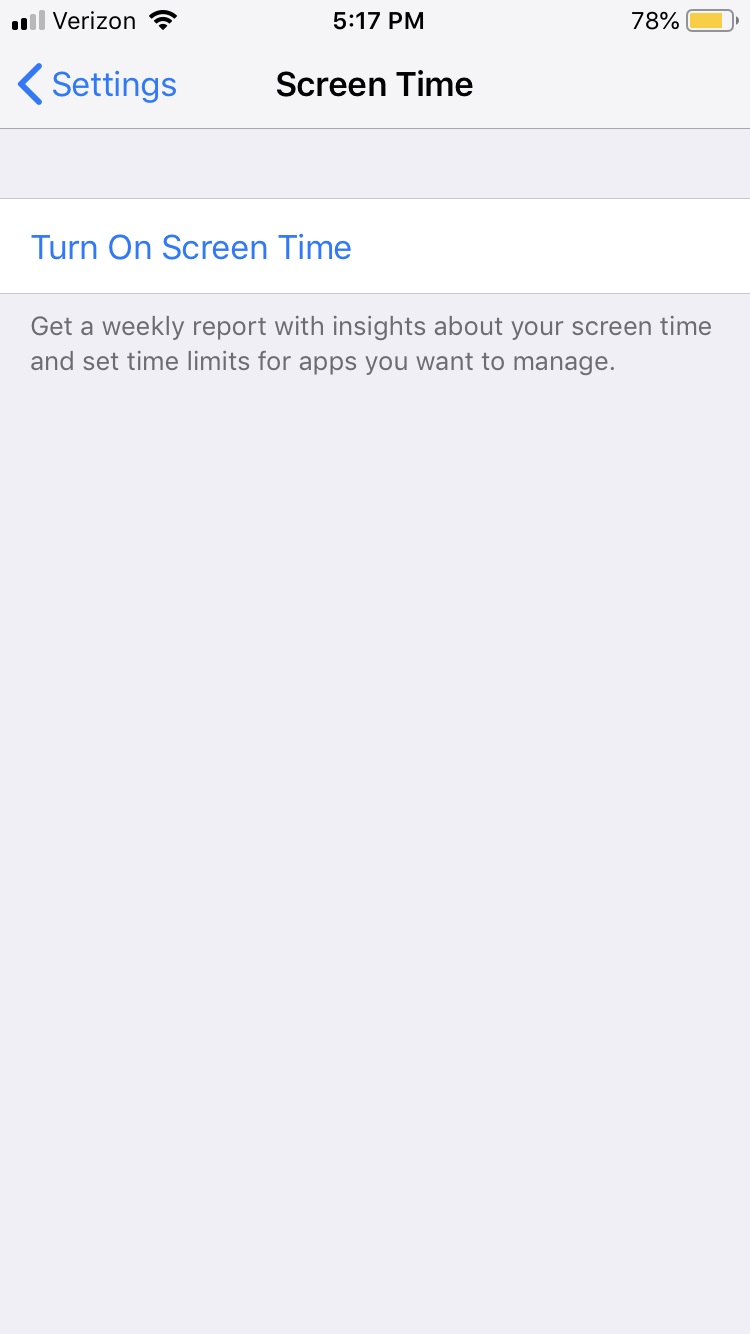The height and width of the screenshot is (1334, 750).
Task: Tap the Settings back label text
Action: click(114, 84)
